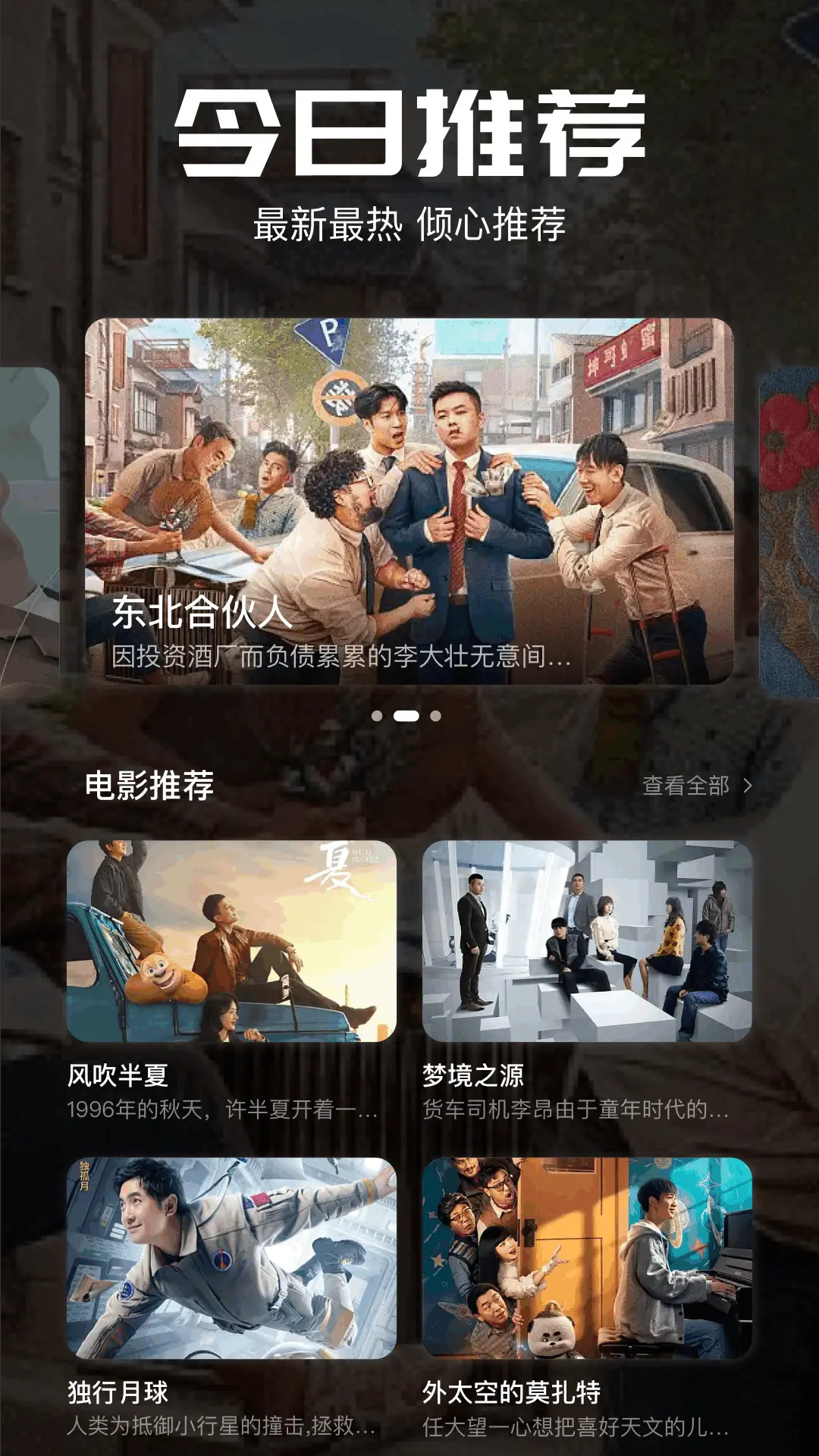Screen dimensions: 819x1456
Task: Tap the last carousel pagination dot
Action: pyautogui.click(x=435, y=714)
